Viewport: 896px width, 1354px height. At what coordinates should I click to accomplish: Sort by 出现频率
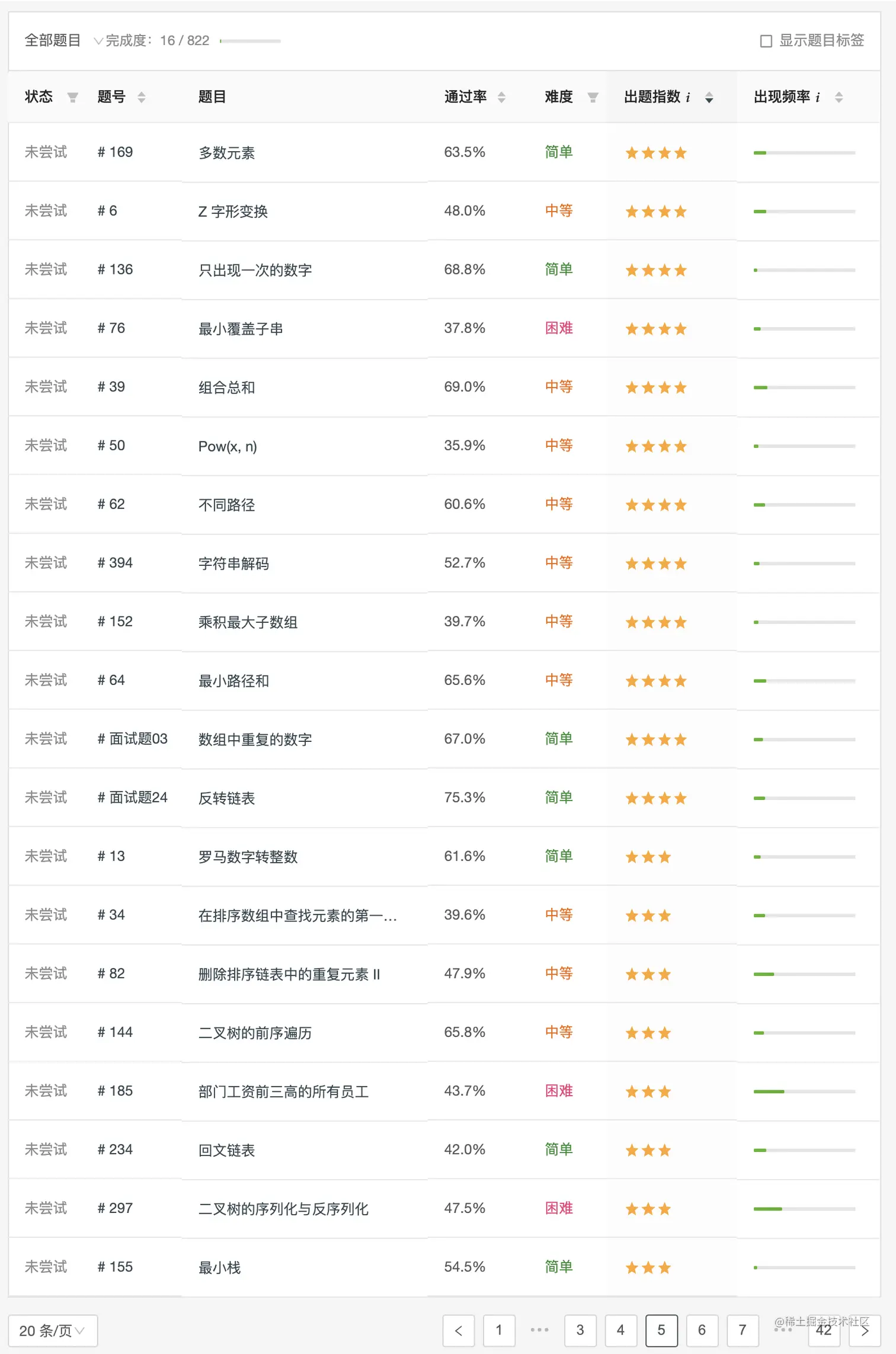(x=839, y=97)
